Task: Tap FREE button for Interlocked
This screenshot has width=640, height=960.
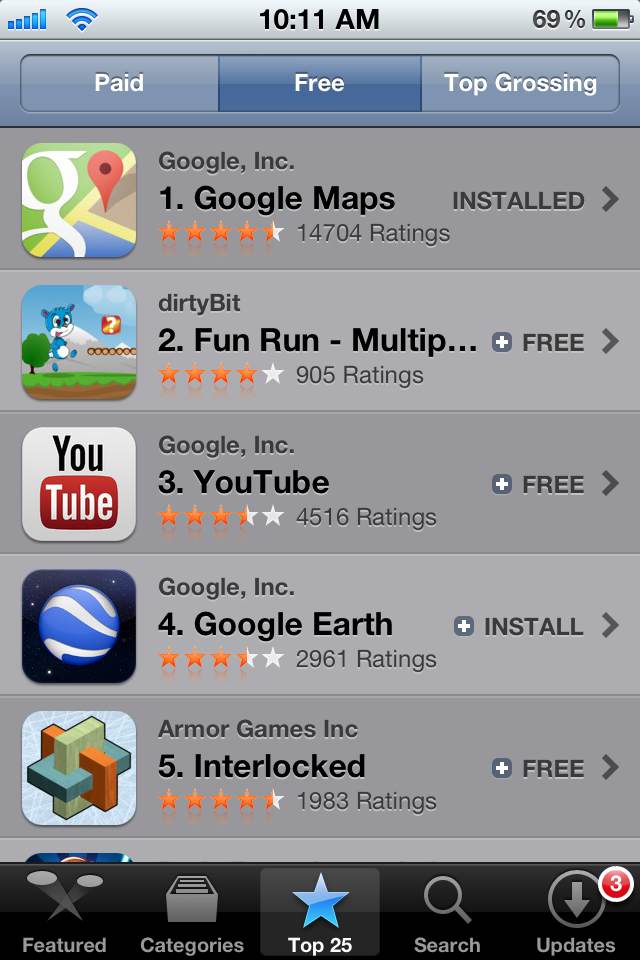Action: (x=539, y=768)
